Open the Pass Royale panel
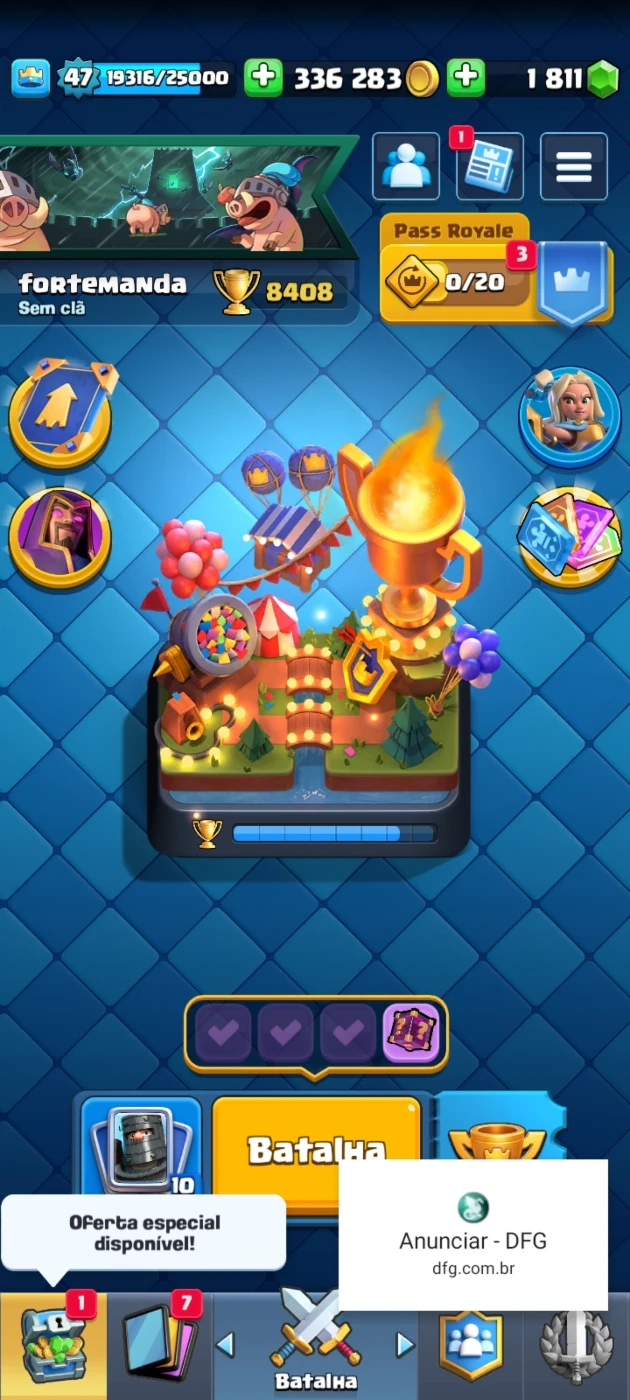630x1400 pixels. 496,272
